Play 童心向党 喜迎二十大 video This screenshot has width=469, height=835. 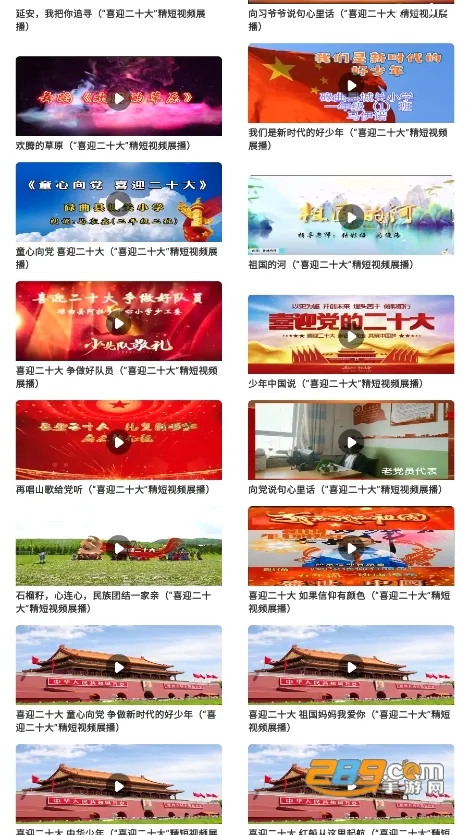[x=119, y=203]
